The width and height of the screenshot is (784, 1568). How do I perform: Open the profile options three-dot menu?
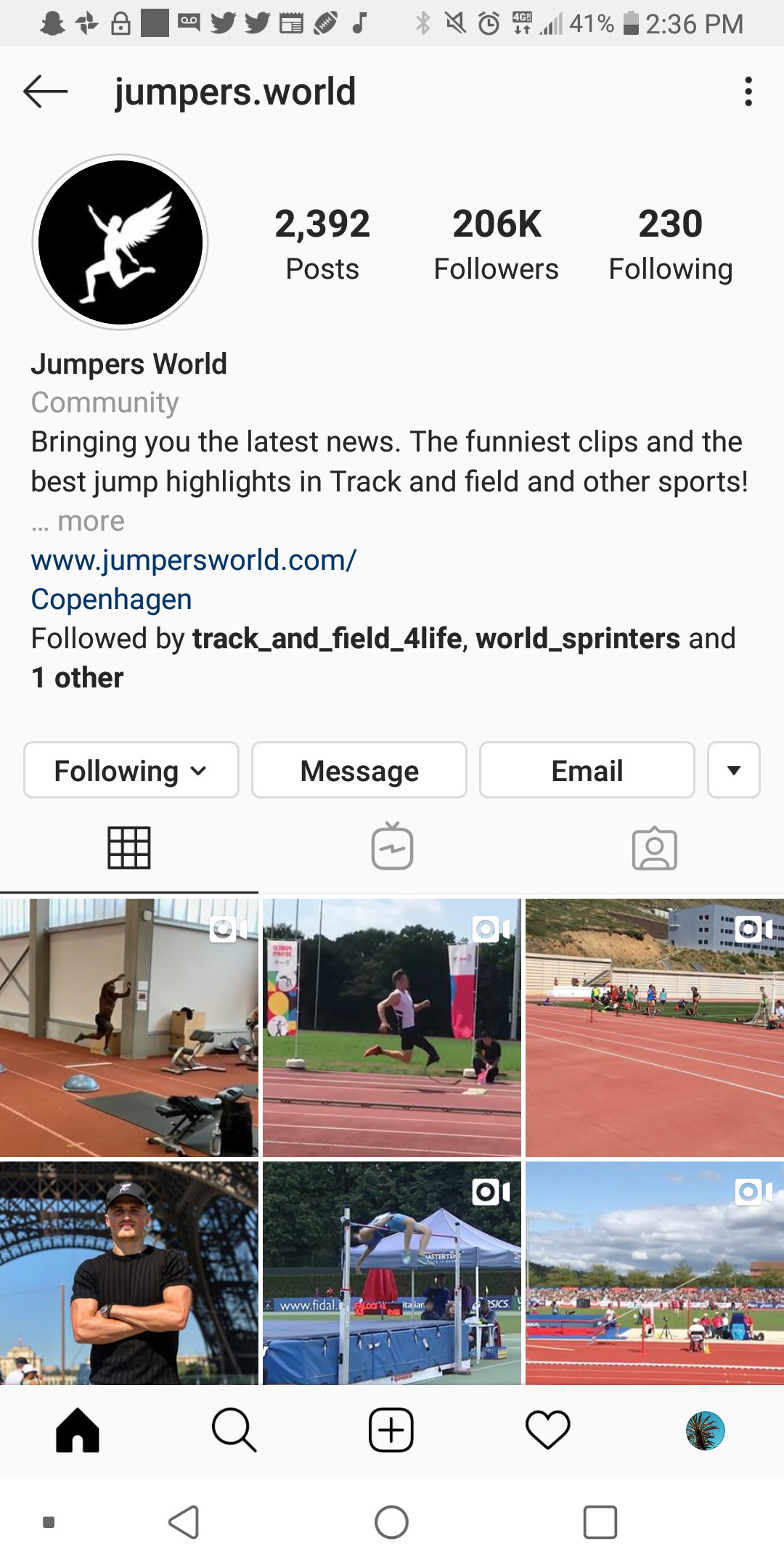coord(748,91)
